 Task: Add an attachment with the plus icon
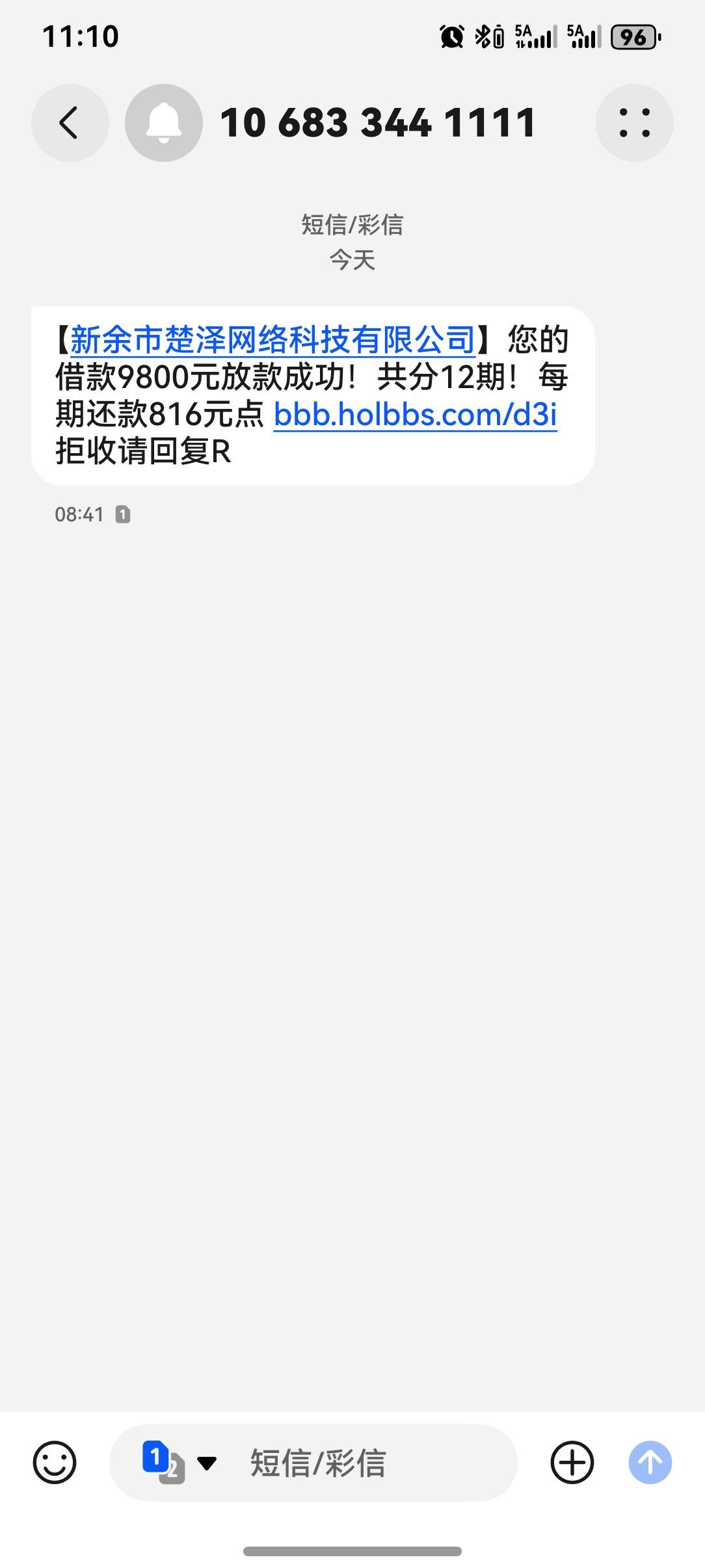pos(572,1463)
